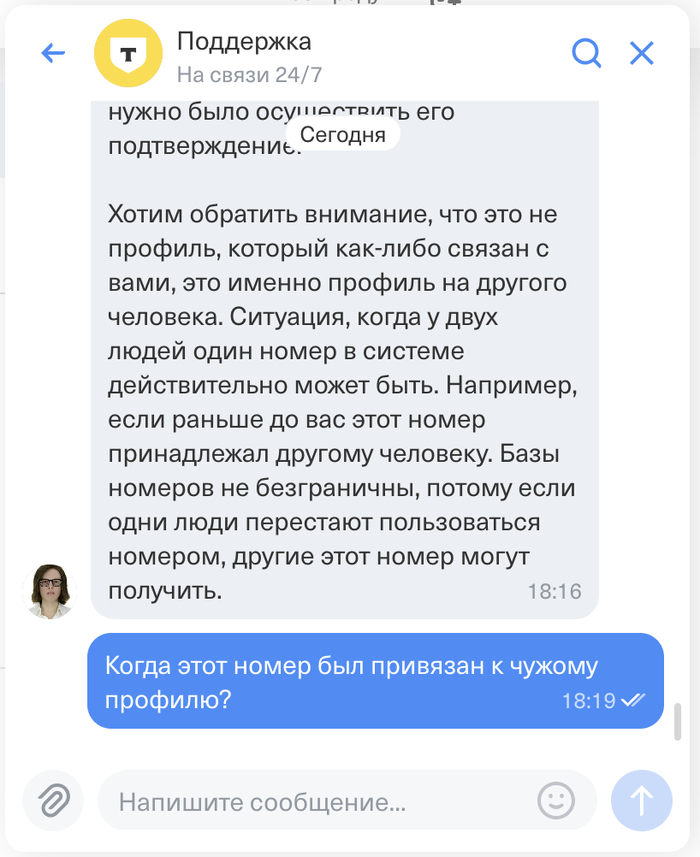Open the emoji picker

click(556, 800)
